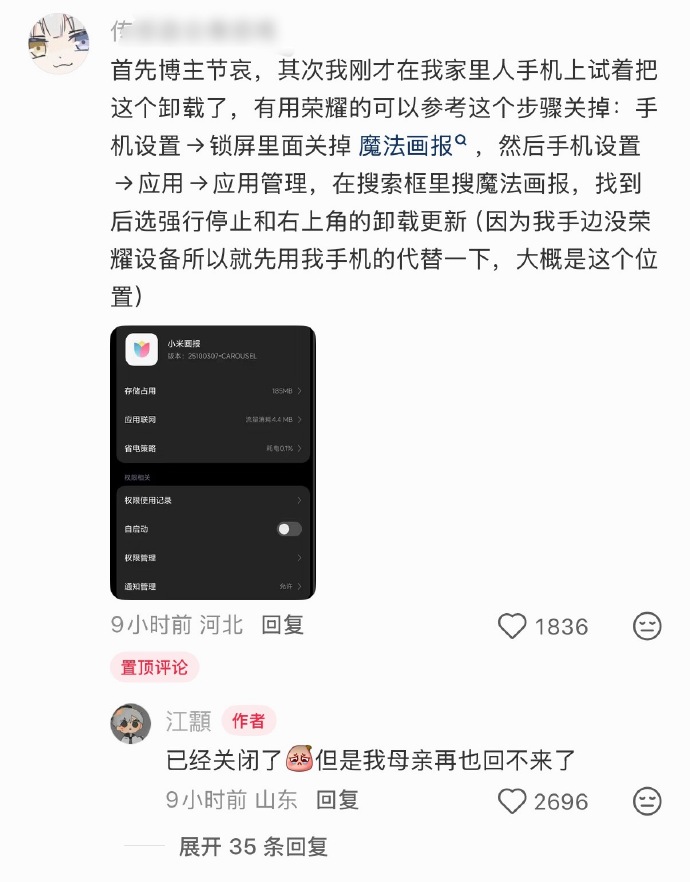This screenshot has width=690, height=882.
Task: Open author 江灏's username
Action: 188,721
